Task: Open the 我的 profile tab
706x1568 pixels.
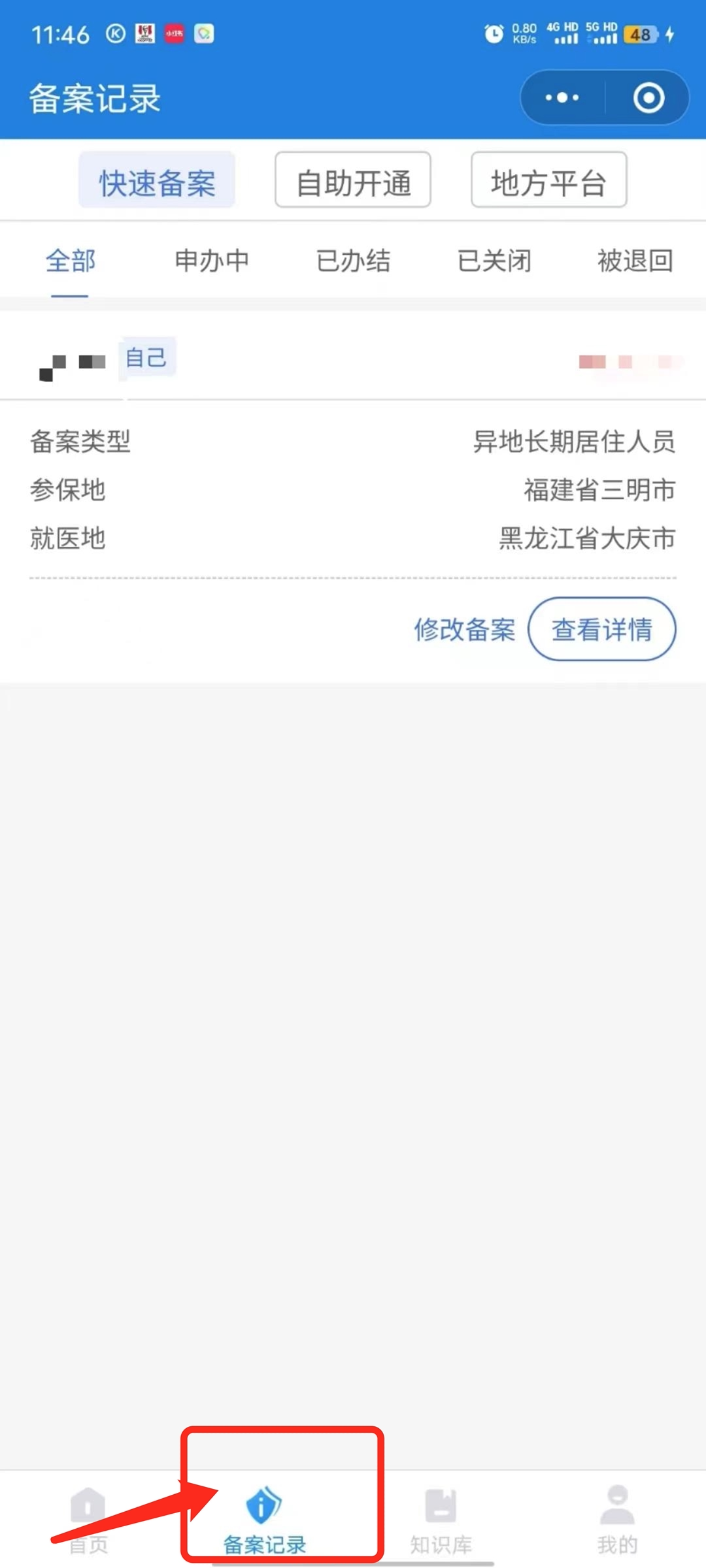Action: (618, 1519)
